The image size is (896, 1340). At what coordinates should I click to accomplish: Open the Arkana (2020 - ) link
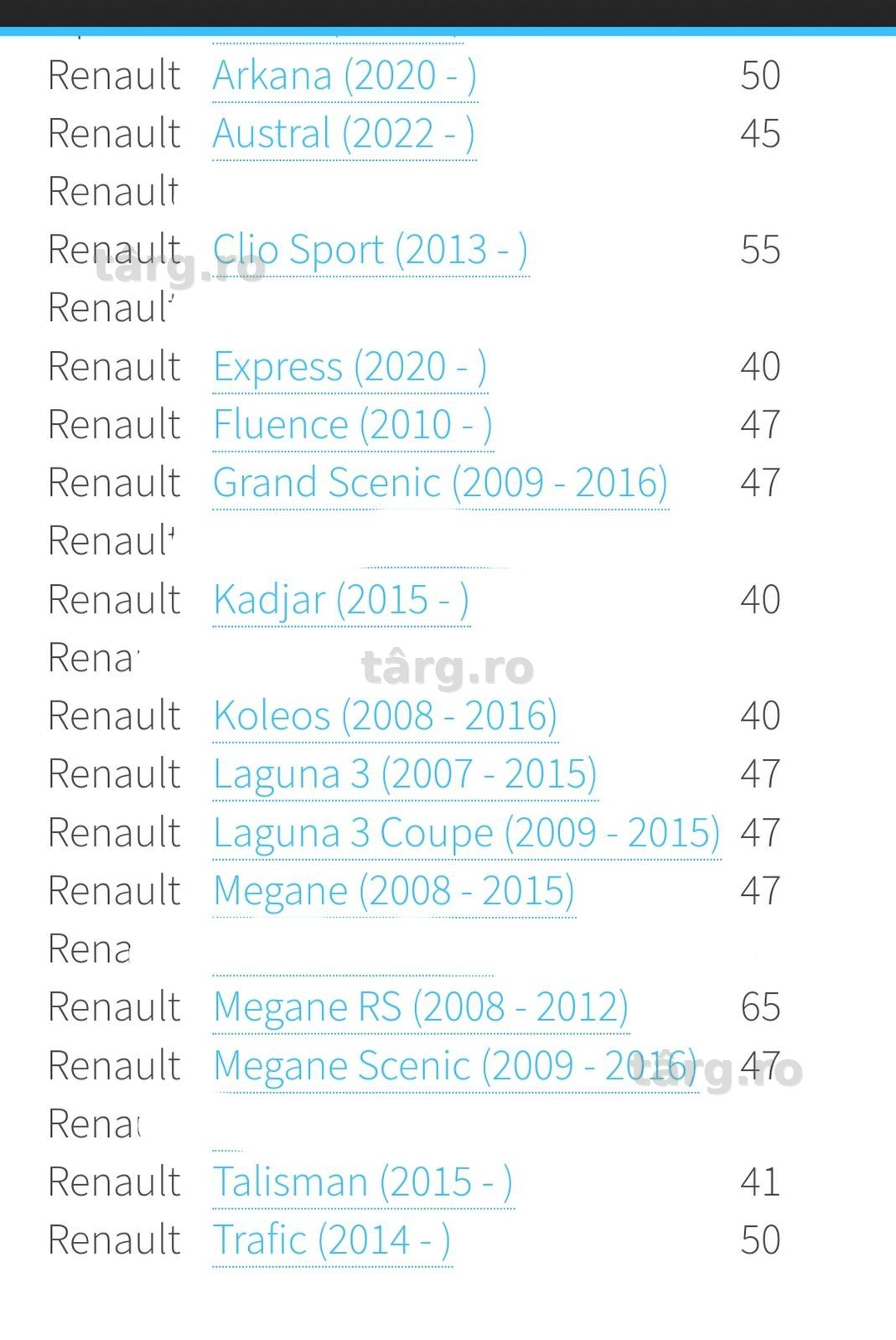[x=344, y=76]
